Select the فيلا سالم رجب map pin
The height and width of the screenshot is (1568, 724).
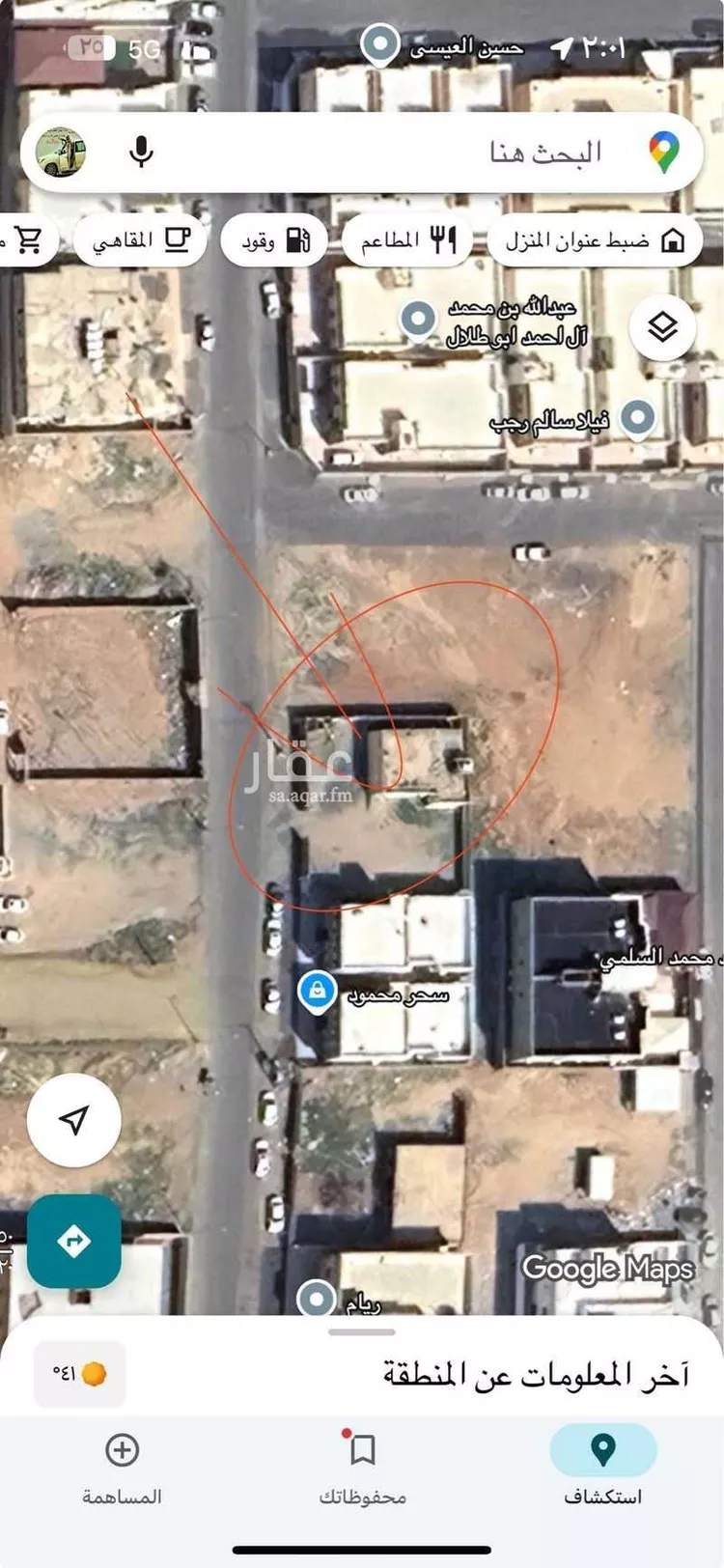click(x=637, y=418)
